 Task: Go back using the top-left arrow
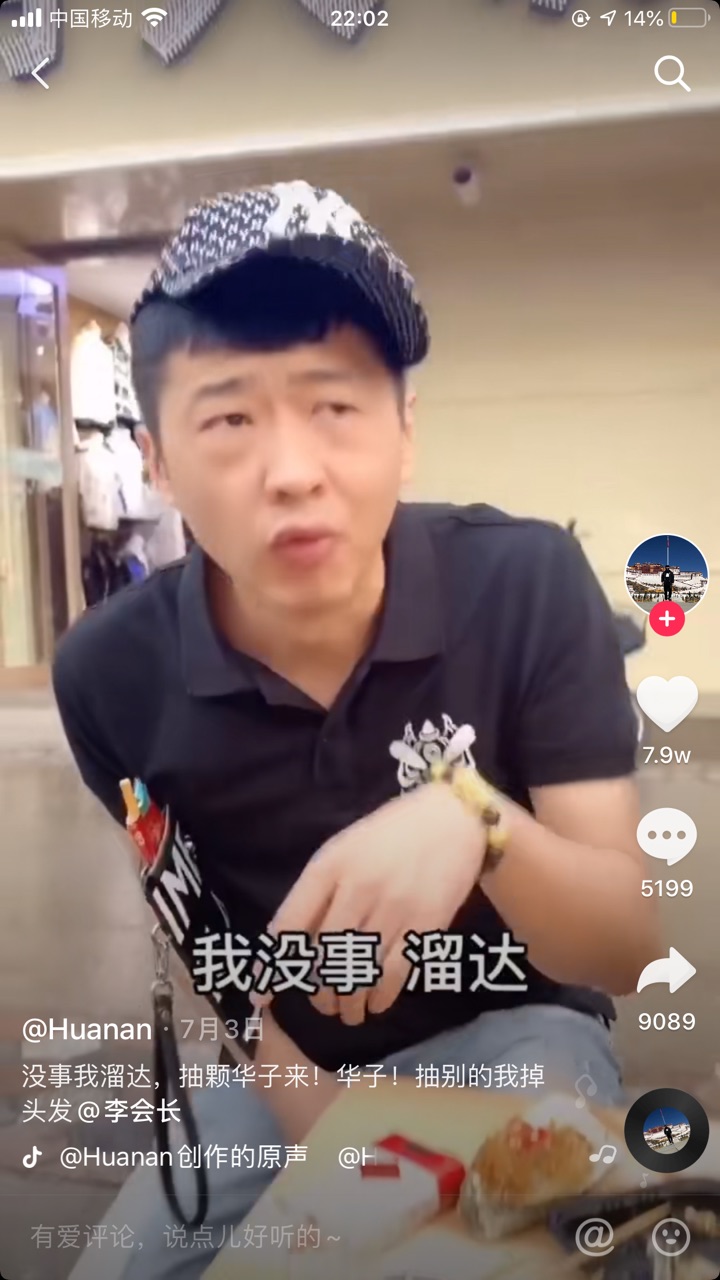coord(40,73)
